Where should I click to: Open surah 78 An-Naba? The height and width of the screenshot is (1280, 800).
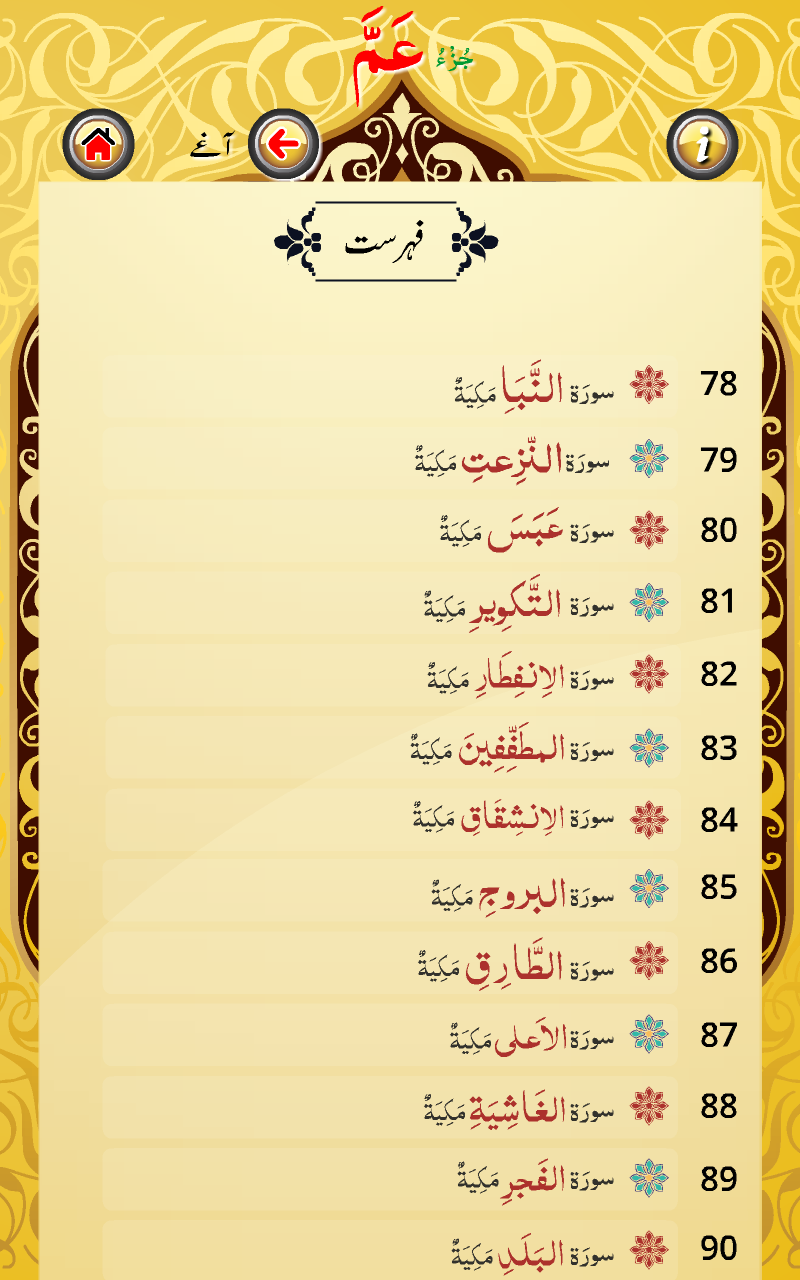pos(390,385)
